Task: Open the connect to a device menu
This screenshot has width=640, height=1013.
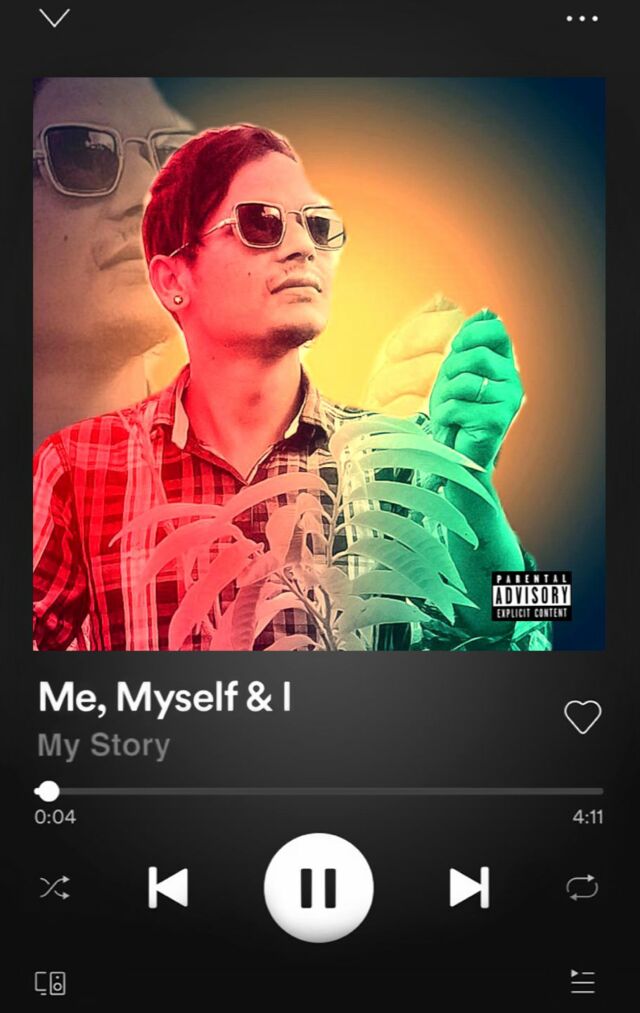Action: click(x=51, y=982)
